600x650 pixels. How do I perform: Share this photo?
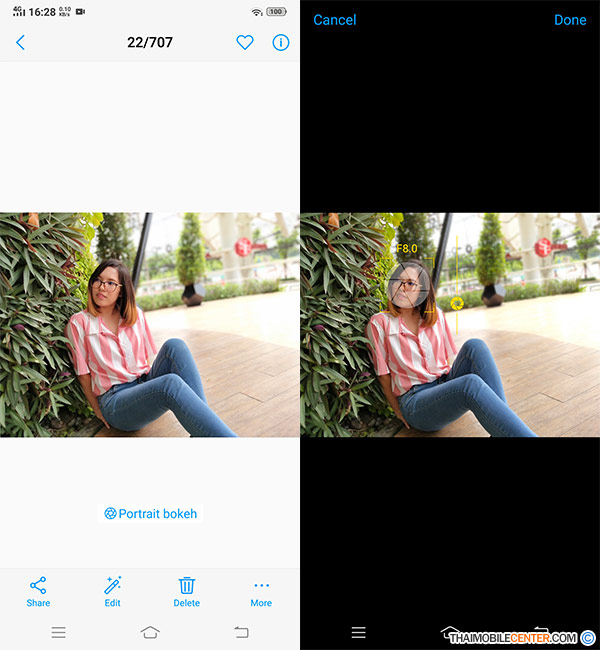coord(38,591)
